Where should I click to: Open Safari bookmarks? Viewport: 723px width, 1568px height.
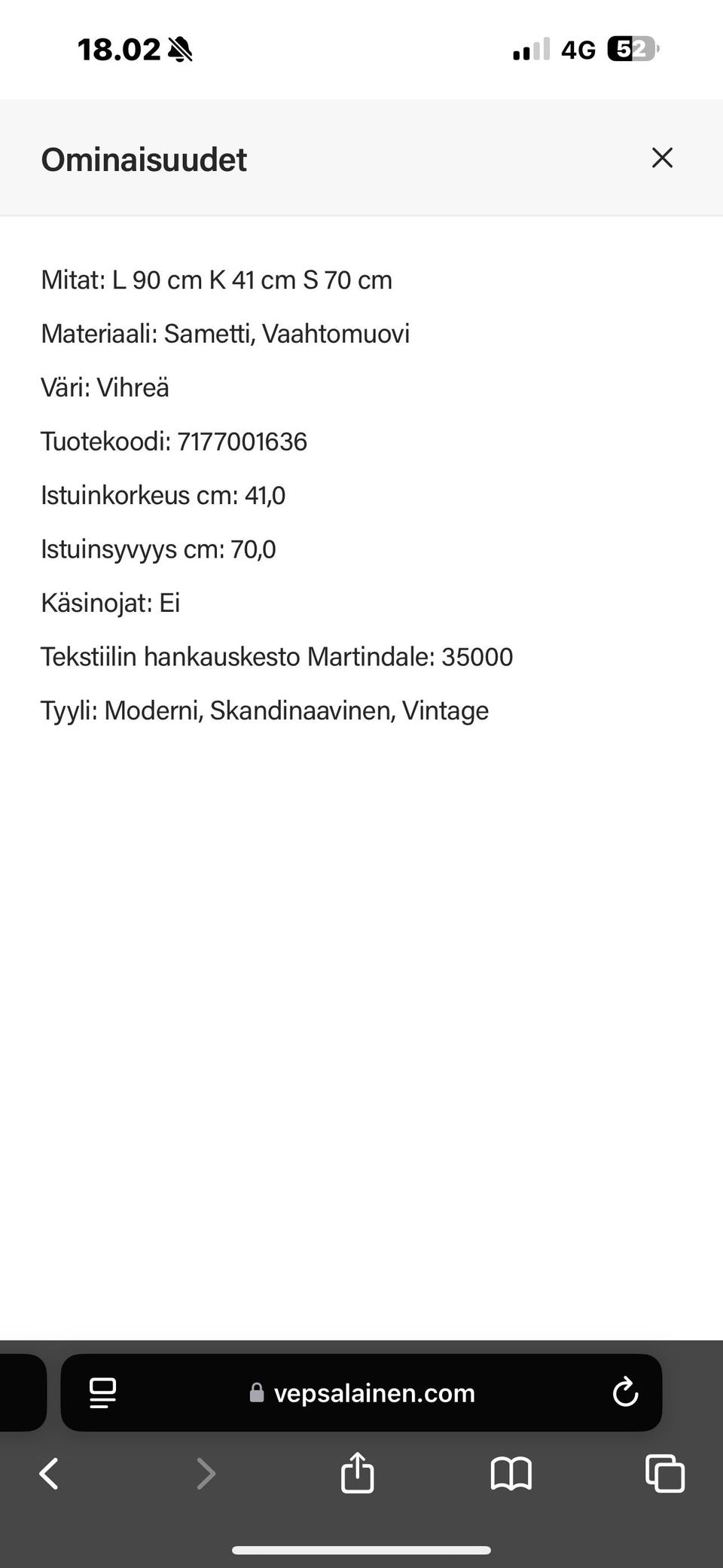[511, 1473]
